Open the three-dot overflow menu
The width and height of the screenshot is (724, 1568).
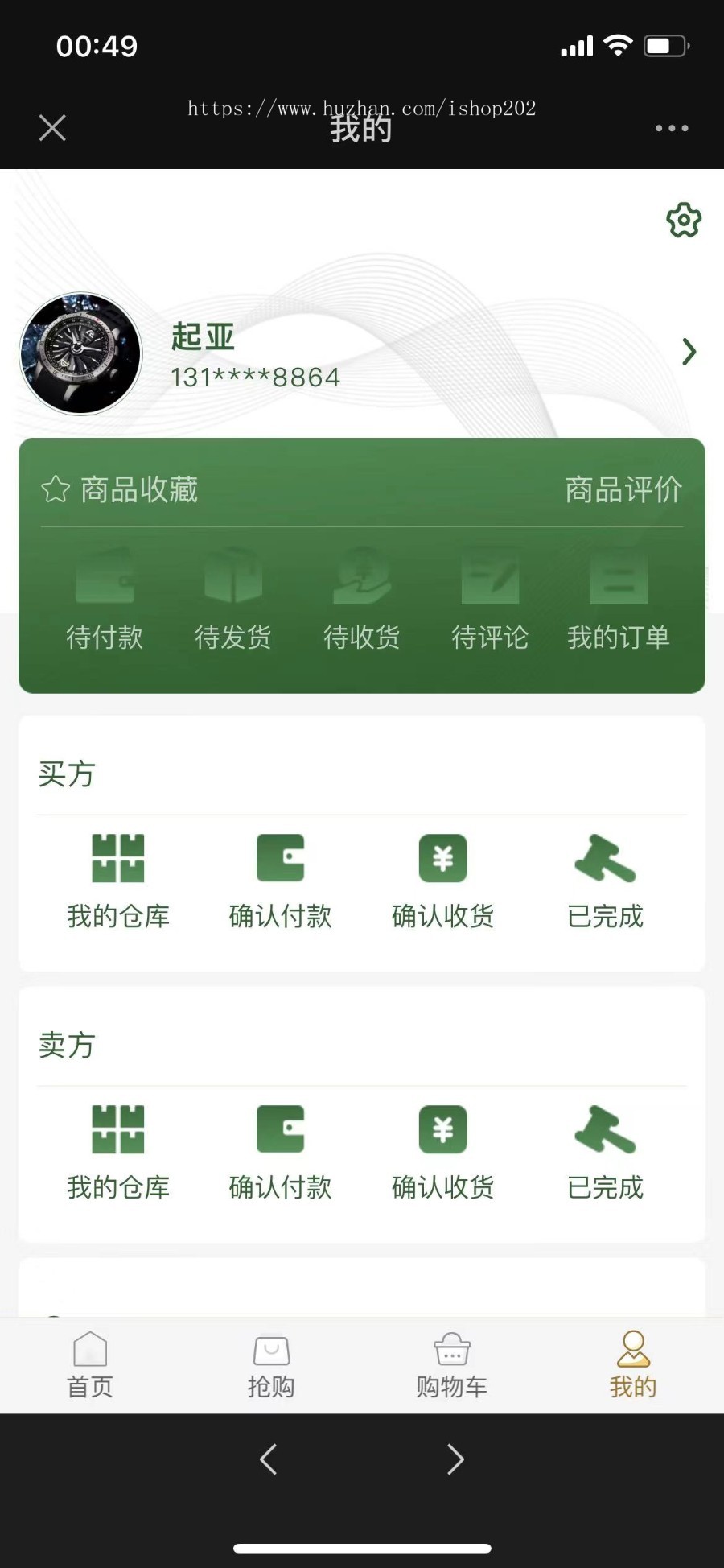pos(671,128)
